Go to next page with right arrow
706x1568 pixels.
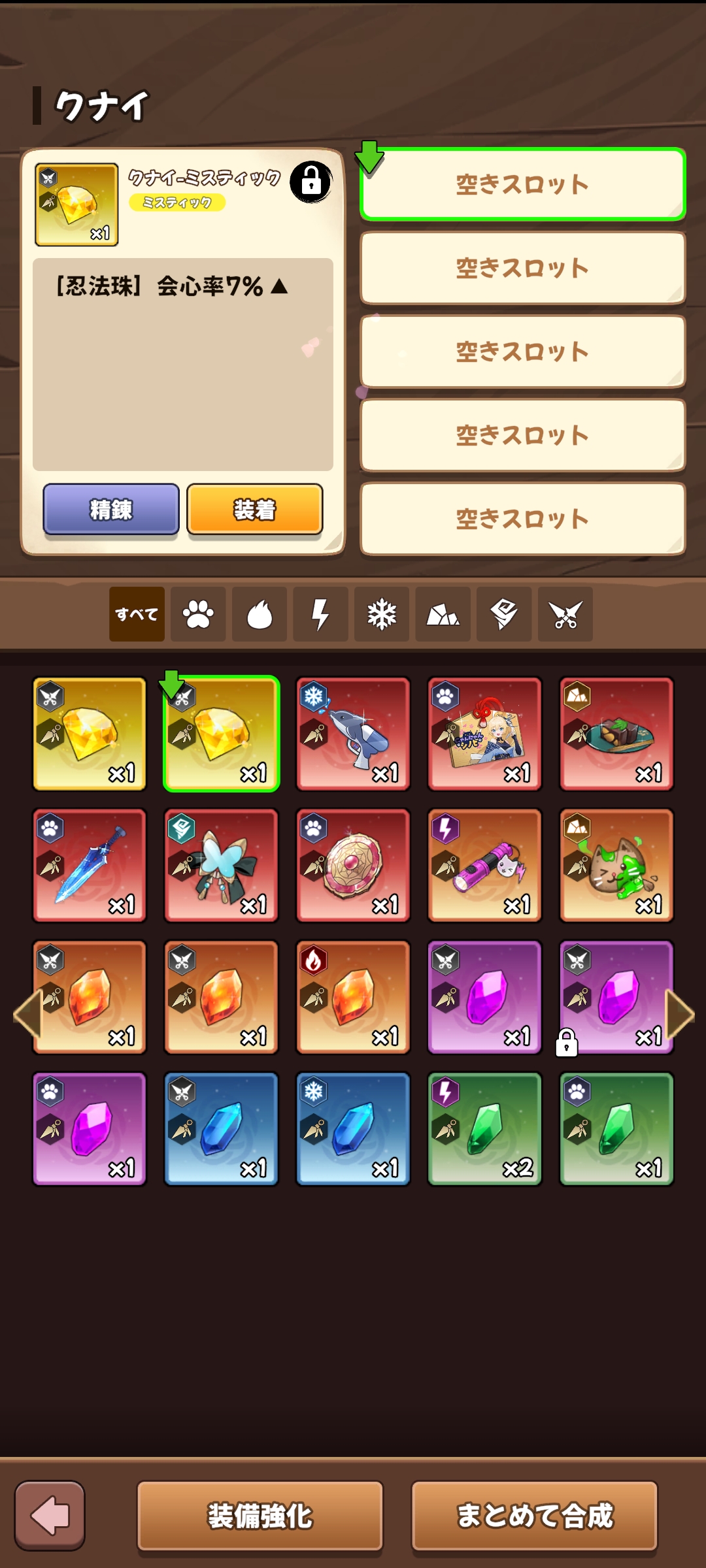pos(680,1013)
